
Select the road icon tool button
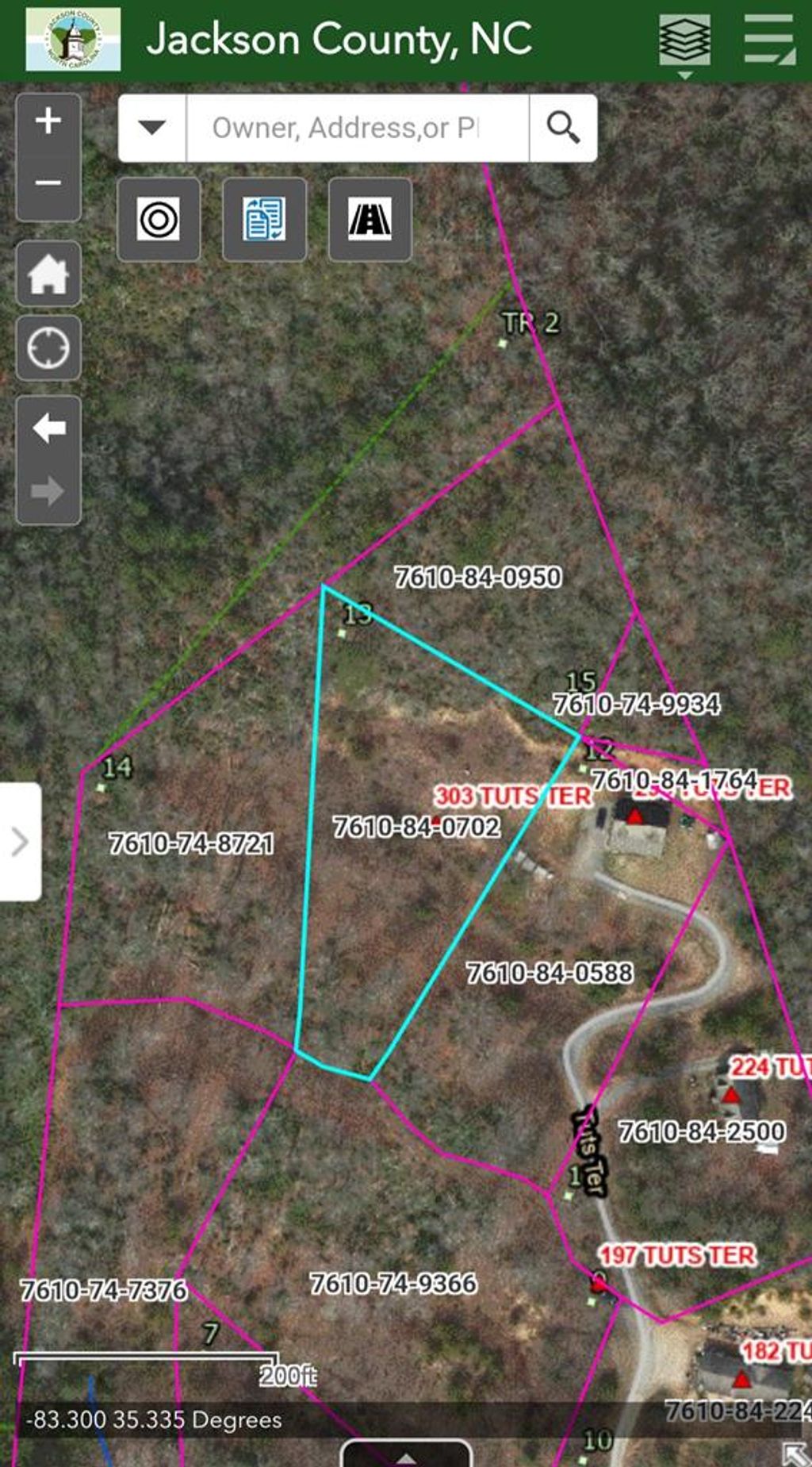(370, 220)
